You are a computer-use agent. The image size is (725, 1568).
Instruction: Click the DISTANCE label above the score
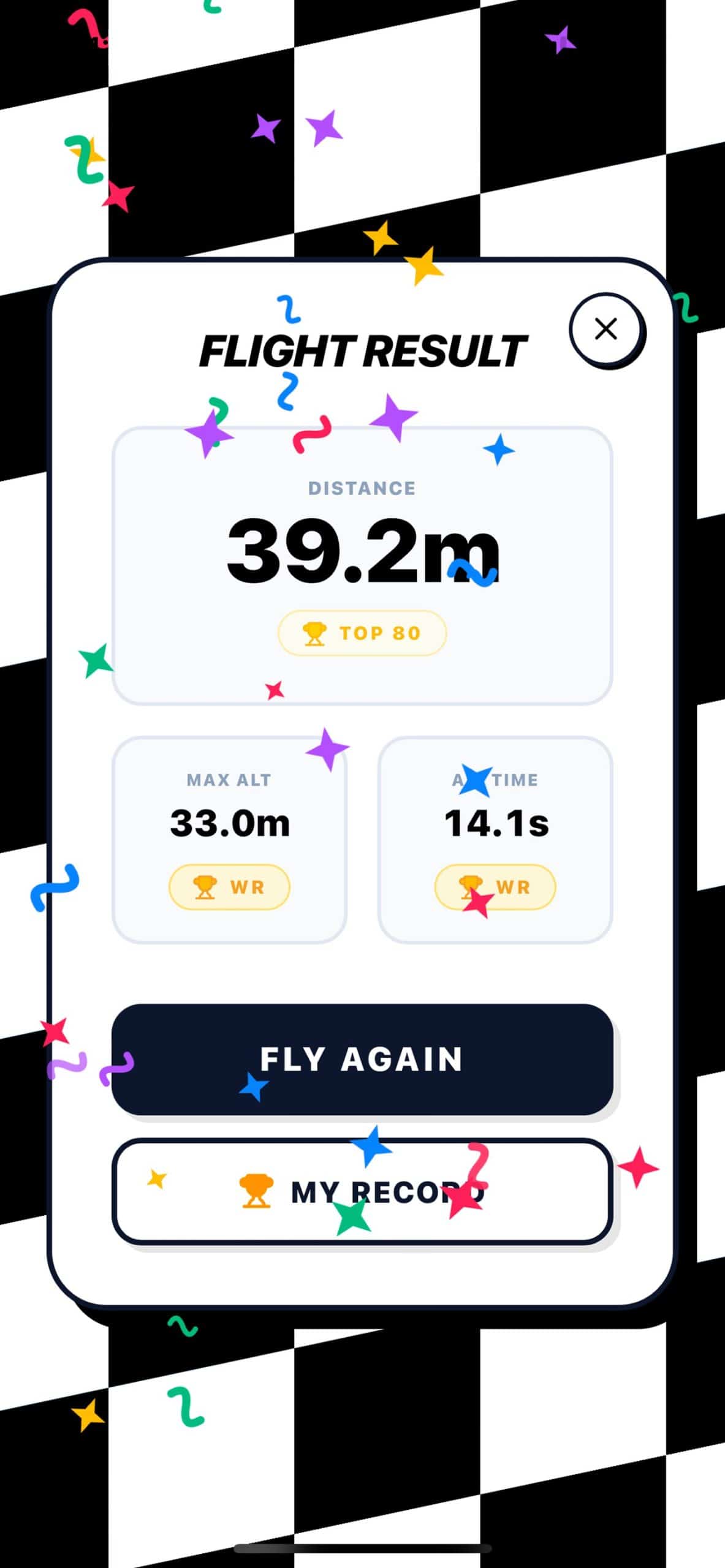pos(362,488)
